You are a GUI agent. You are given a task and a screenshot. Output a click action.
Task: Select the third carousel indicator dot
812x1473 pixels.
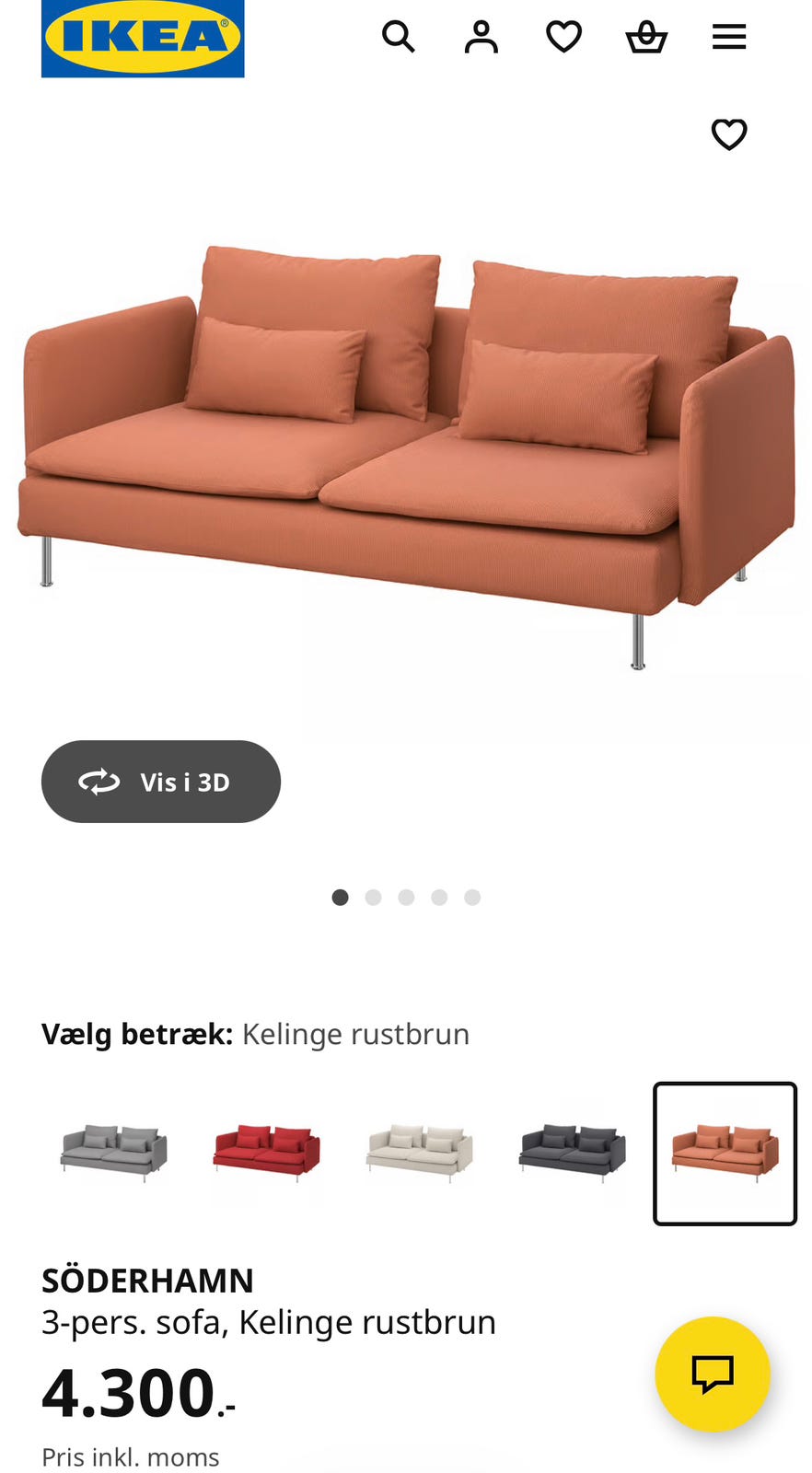pyautogui.click(x=406, y=897)
